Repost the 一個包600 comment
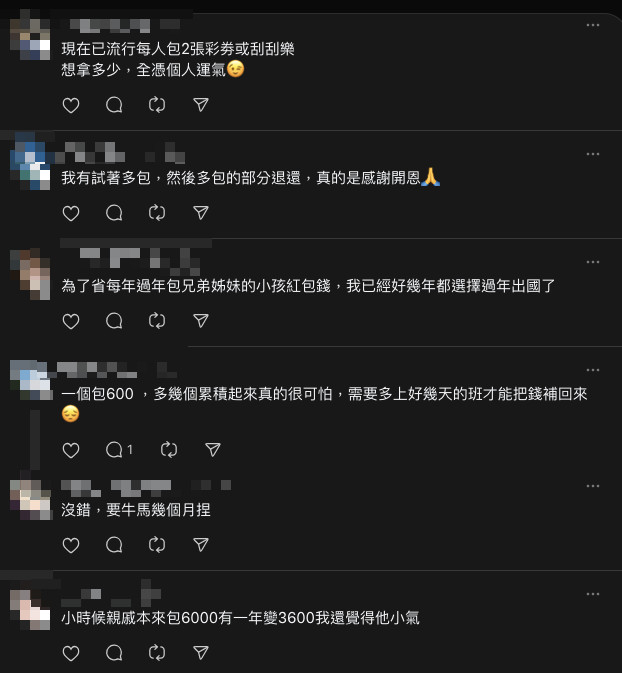 [x=169, y=450]
